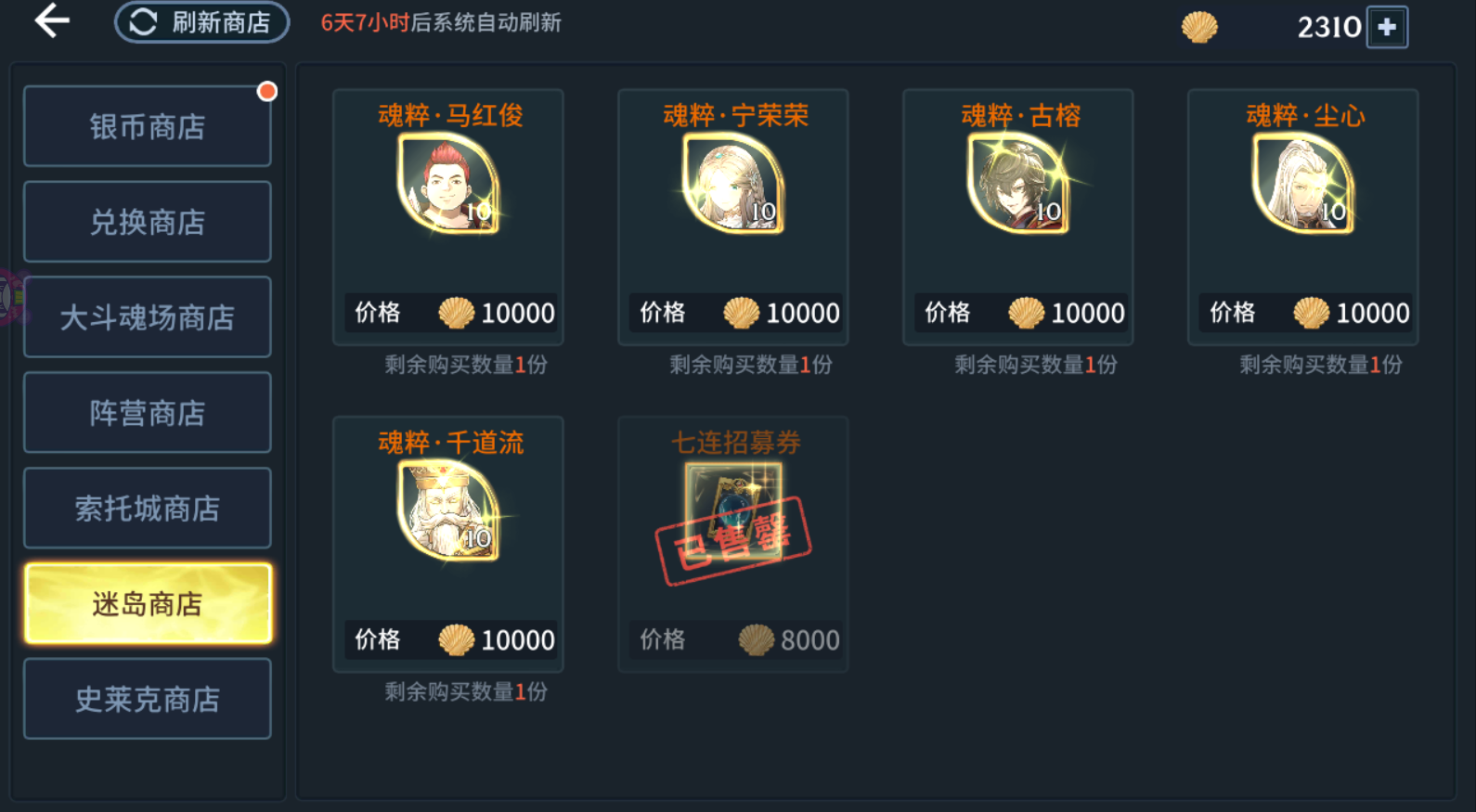
Task: Purchase the 魂粹·千道流 item
Action: pyautogui.click(x=448, y=544)
